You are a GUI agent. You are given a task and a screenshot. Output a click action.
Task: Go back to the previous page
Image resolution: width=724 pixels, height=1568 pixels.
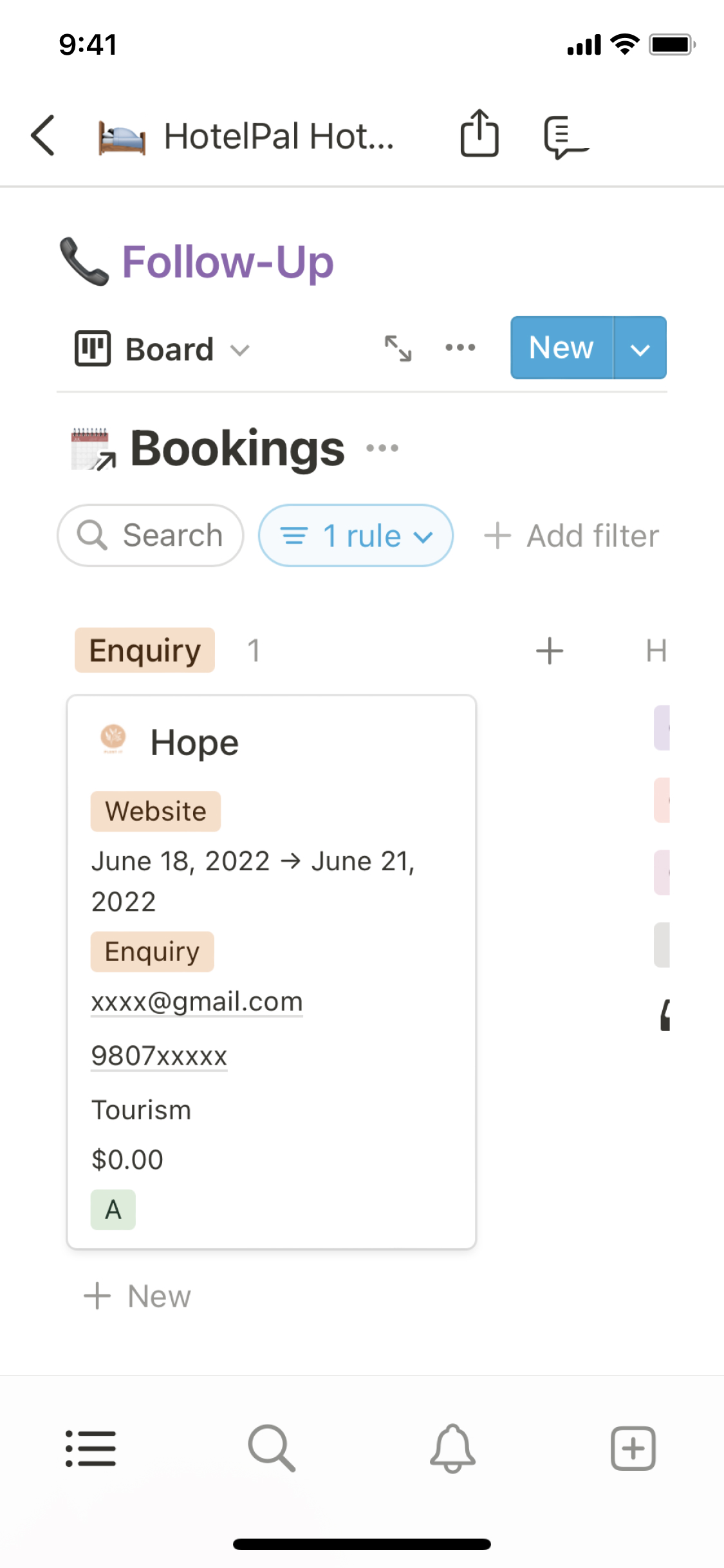pyautogui.click(x=43, y=136)
